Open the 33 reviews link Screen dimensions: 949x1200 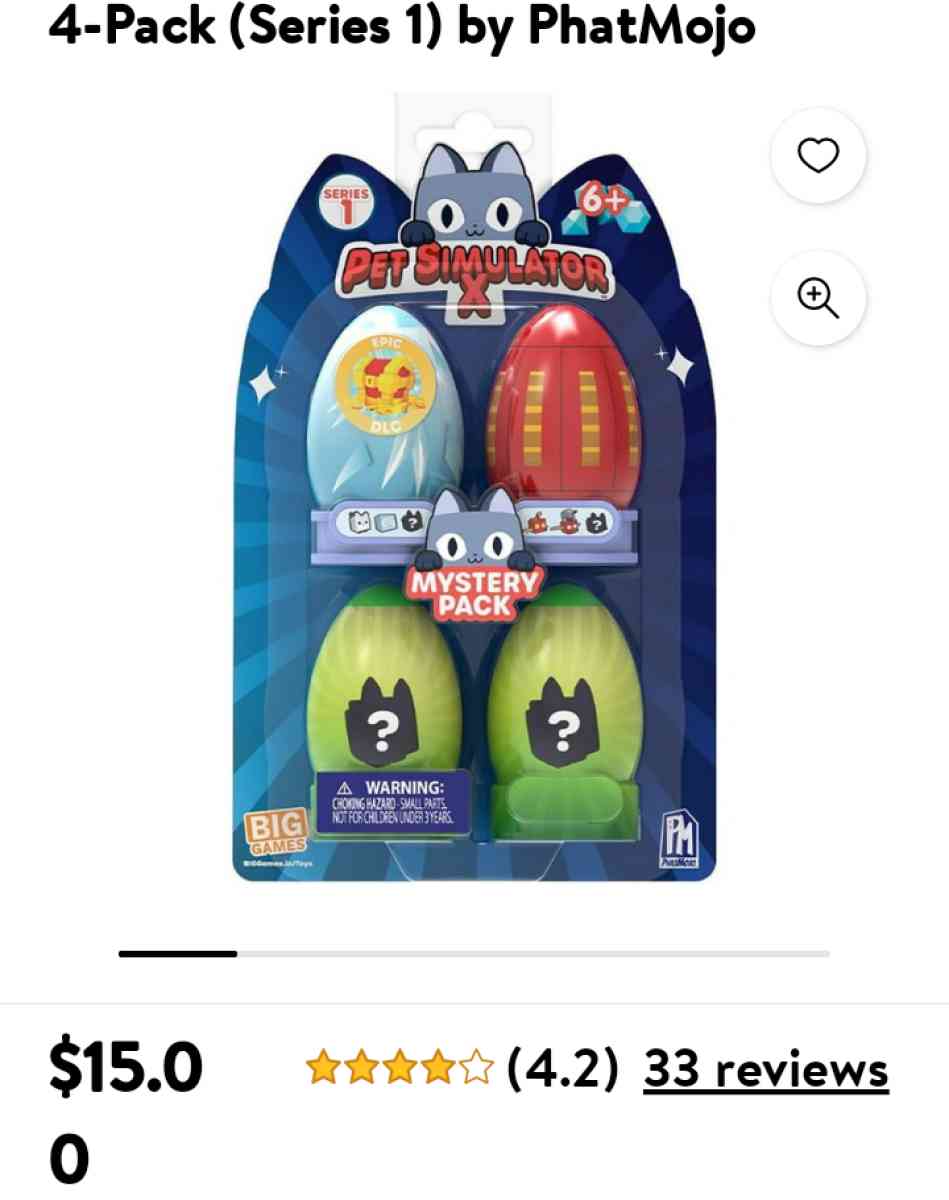click(765, 1070)
